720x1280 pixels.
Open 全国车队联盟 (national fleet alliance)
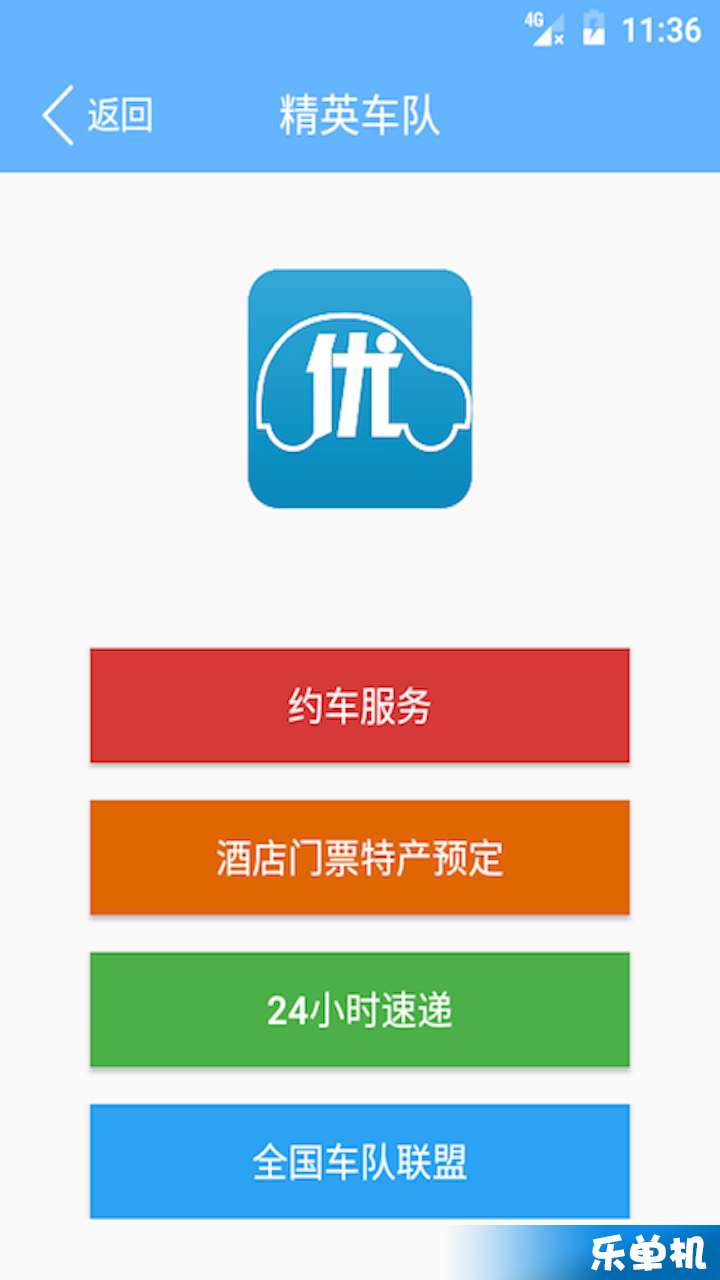pyautogui.click(x=360, y=1162)
